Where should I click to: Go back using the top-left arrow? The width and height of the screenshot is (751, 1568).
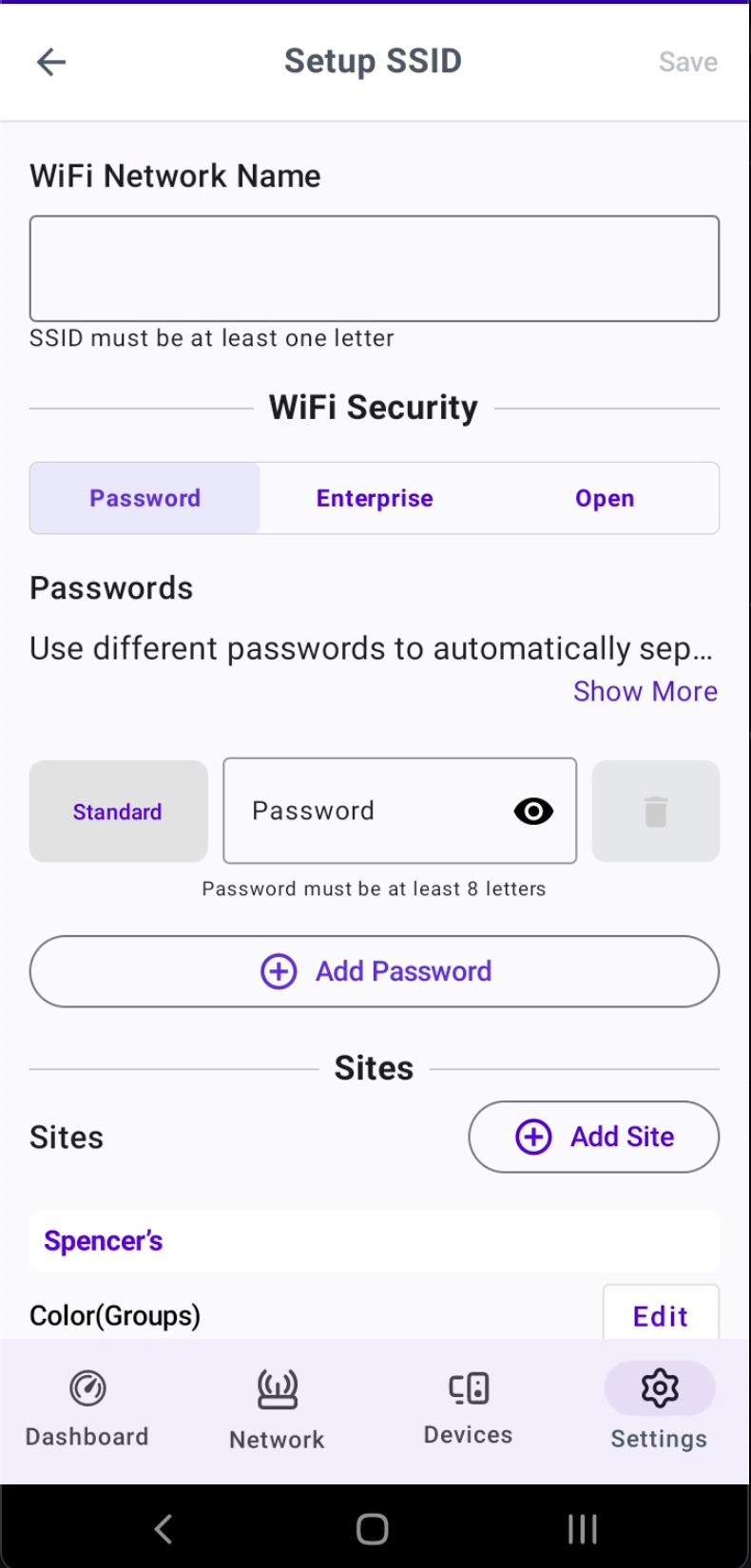pos(51,63)
